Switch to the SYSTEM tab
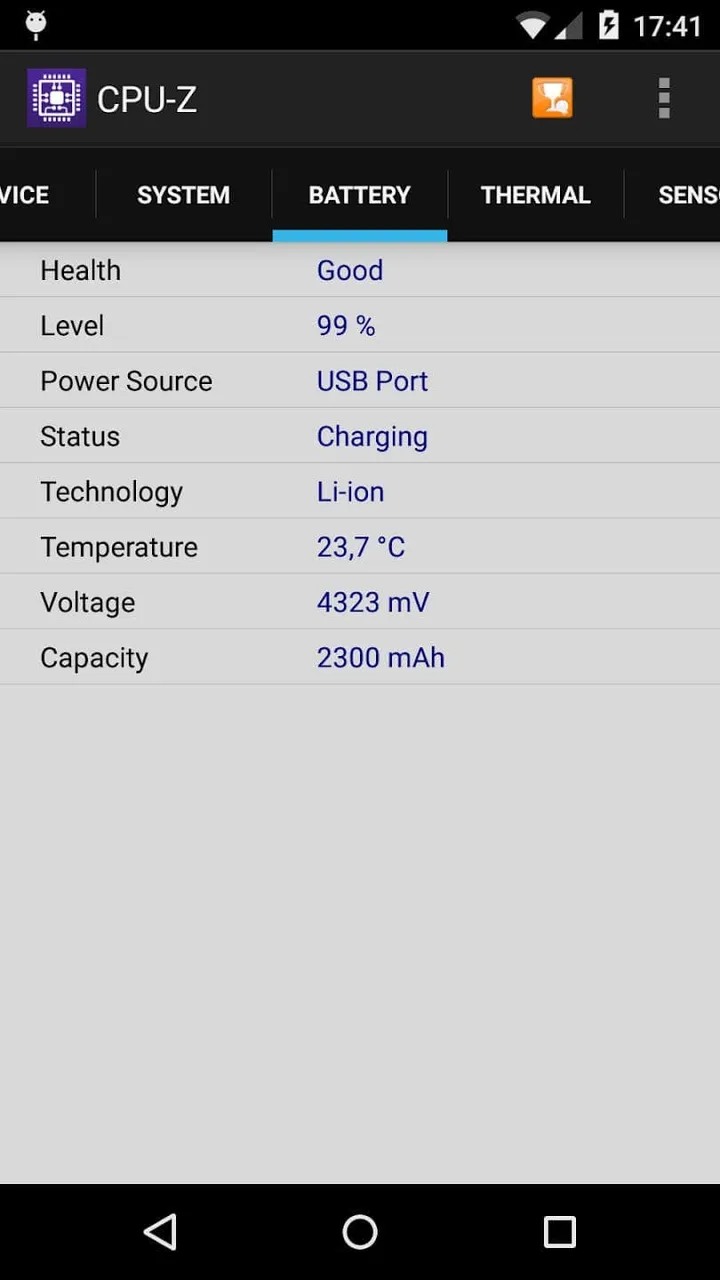The image size is (720, 1280). [x=183, y=195]
